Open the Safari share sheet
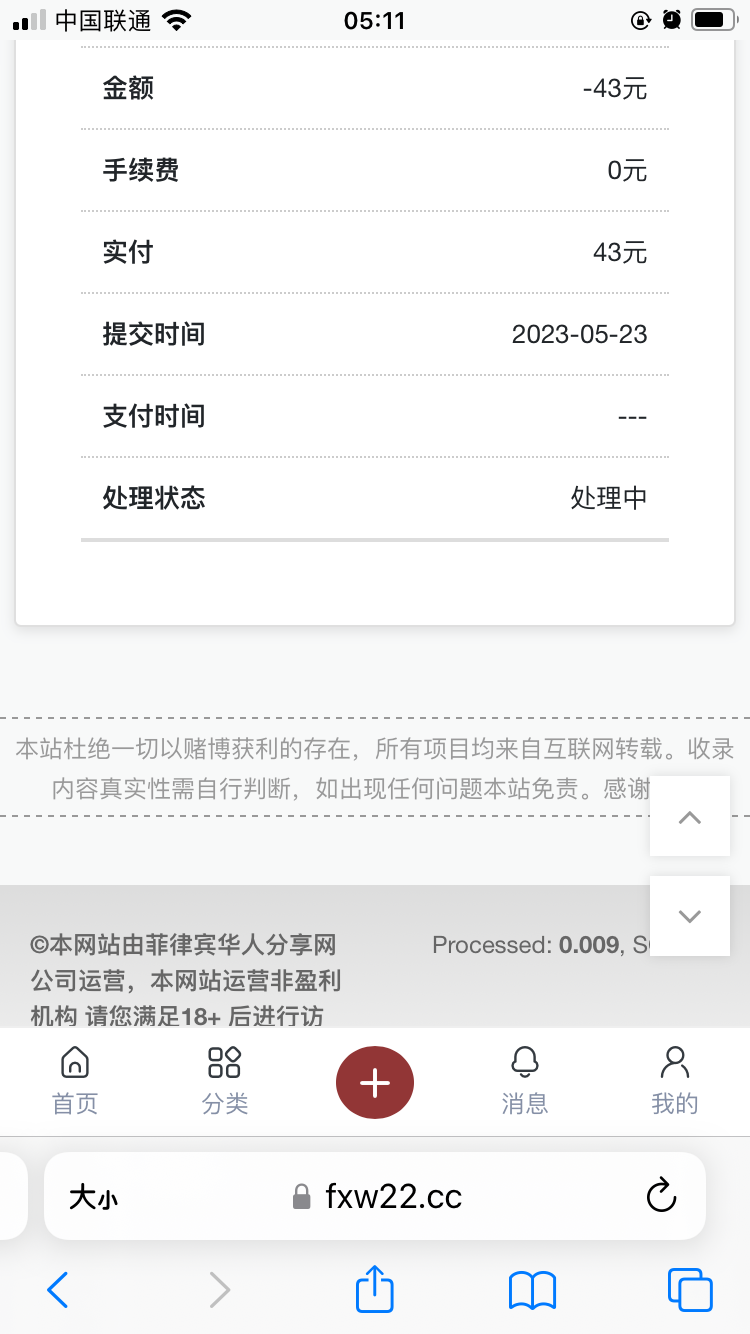Image resolution: width=750 pixels, height=1334 pixels. tap(375, 1289)
